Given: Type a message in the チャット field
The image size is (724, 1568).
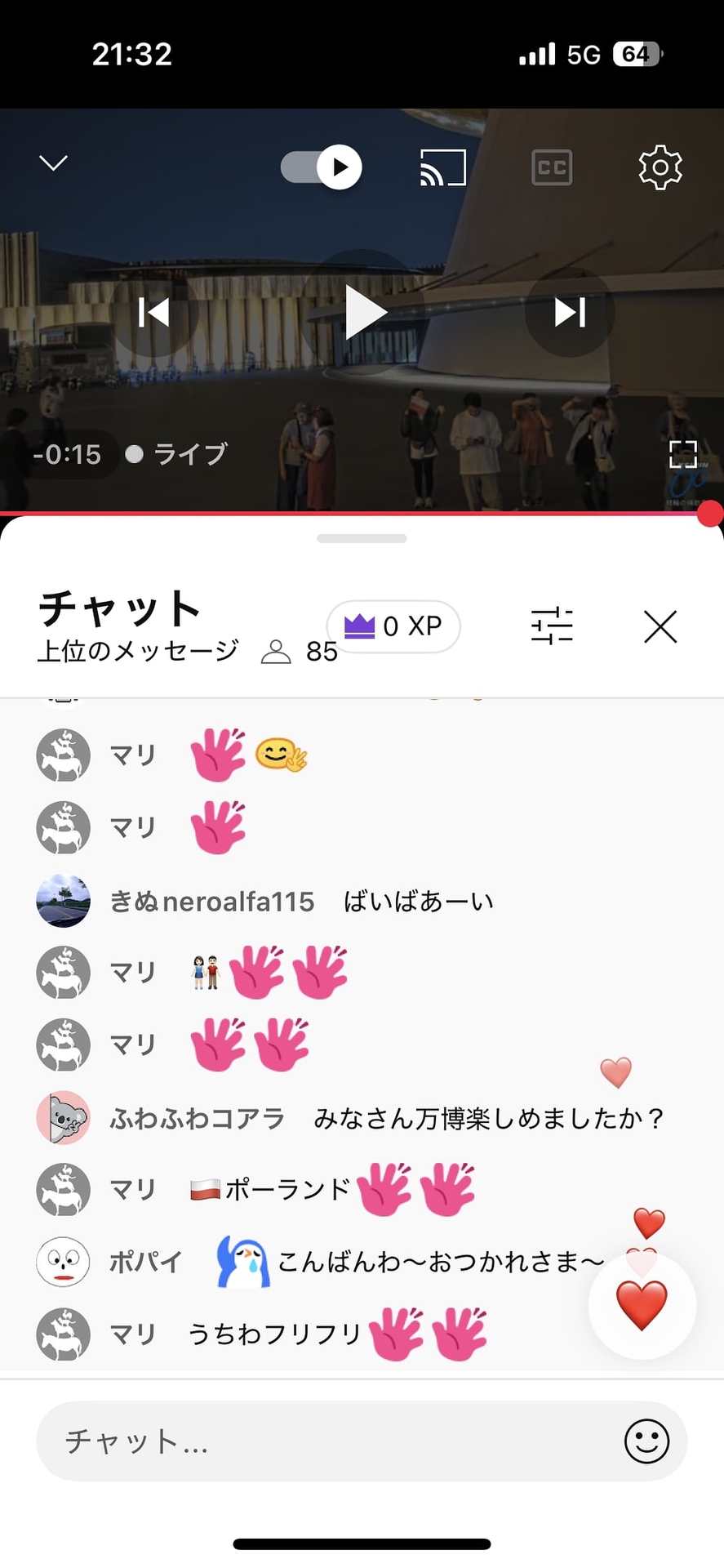Looking at the screenshot, I should [x=326, y=1441].
